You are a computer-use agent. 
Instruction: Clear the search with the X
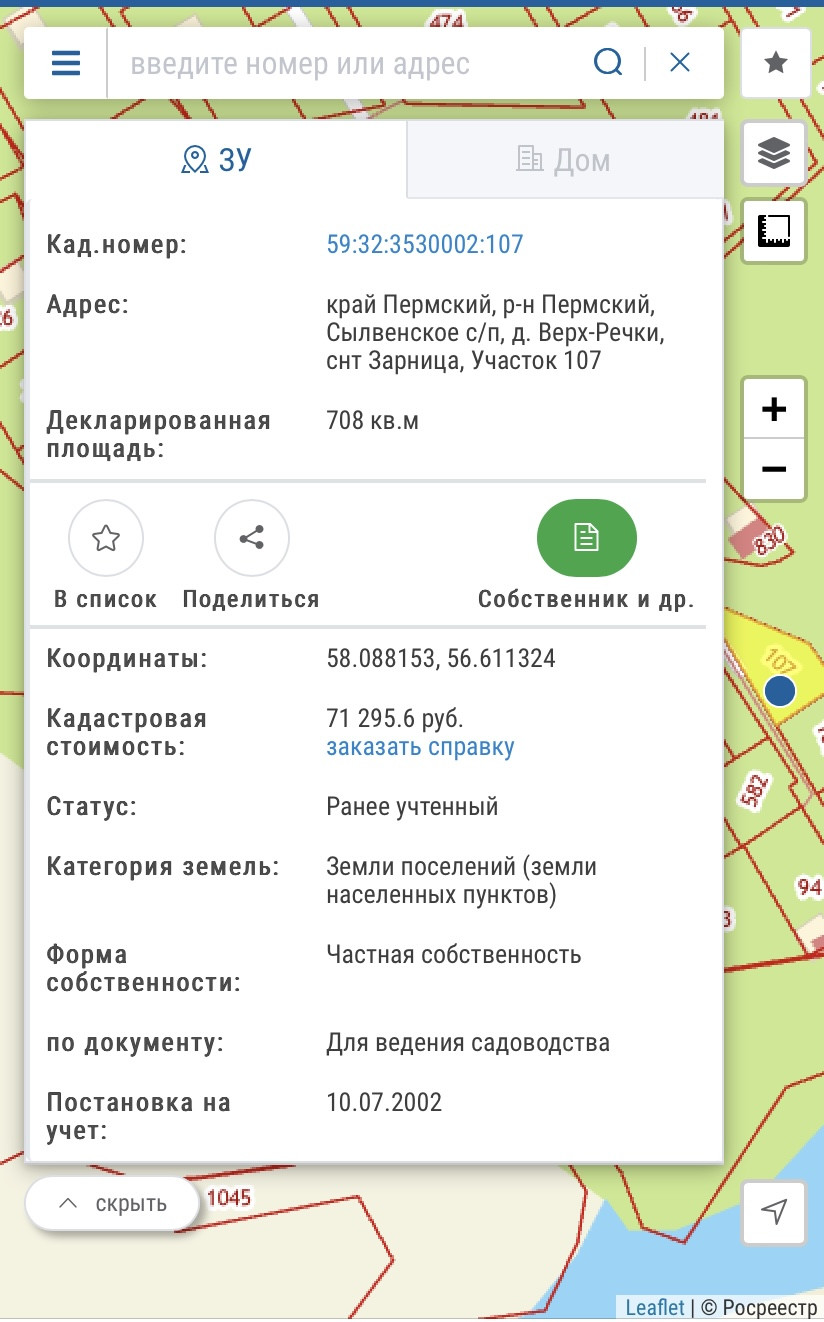click(x=680, y=63)
